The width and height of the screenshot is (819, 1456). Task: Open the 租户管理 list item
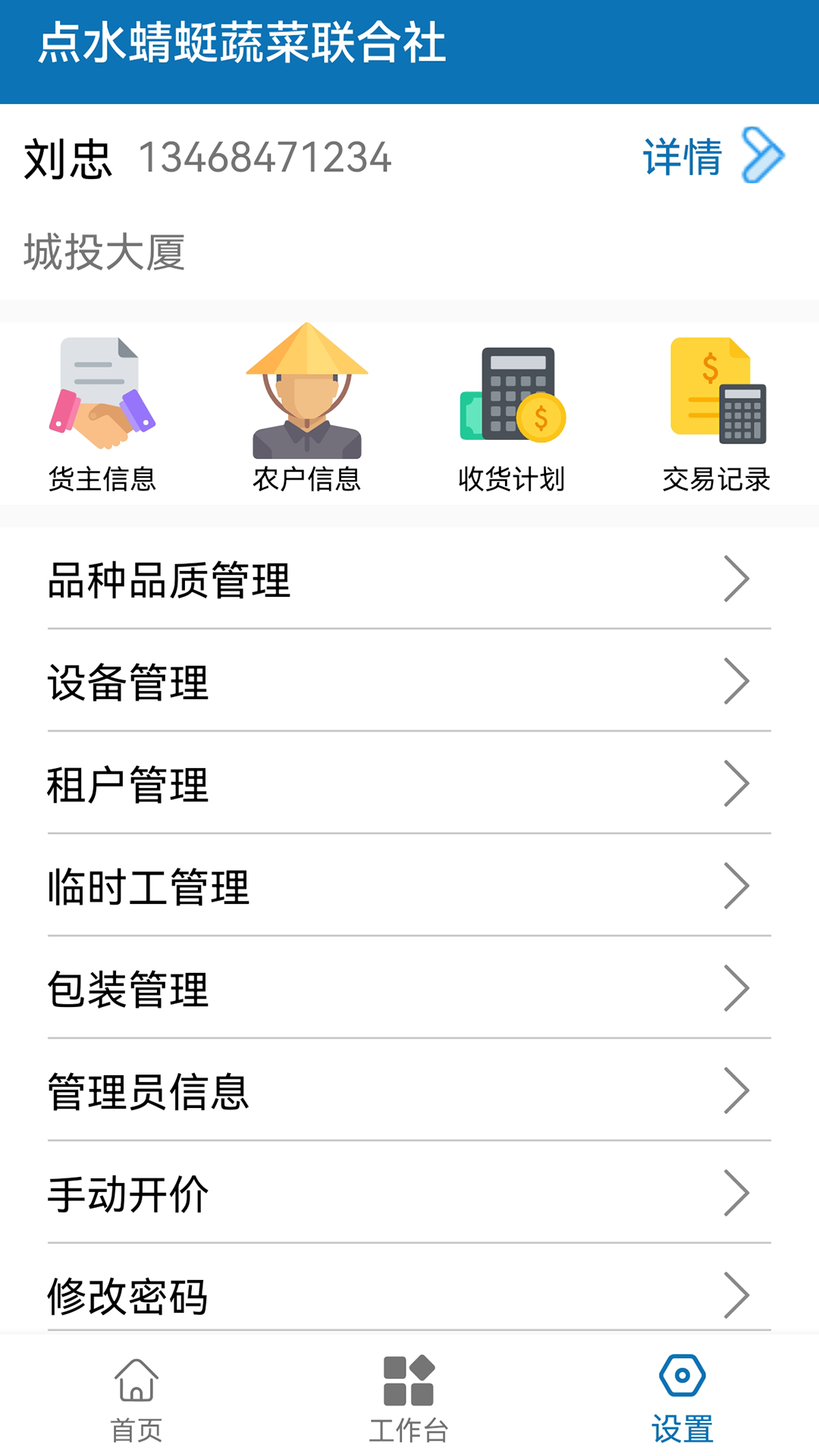coord(409,783)
